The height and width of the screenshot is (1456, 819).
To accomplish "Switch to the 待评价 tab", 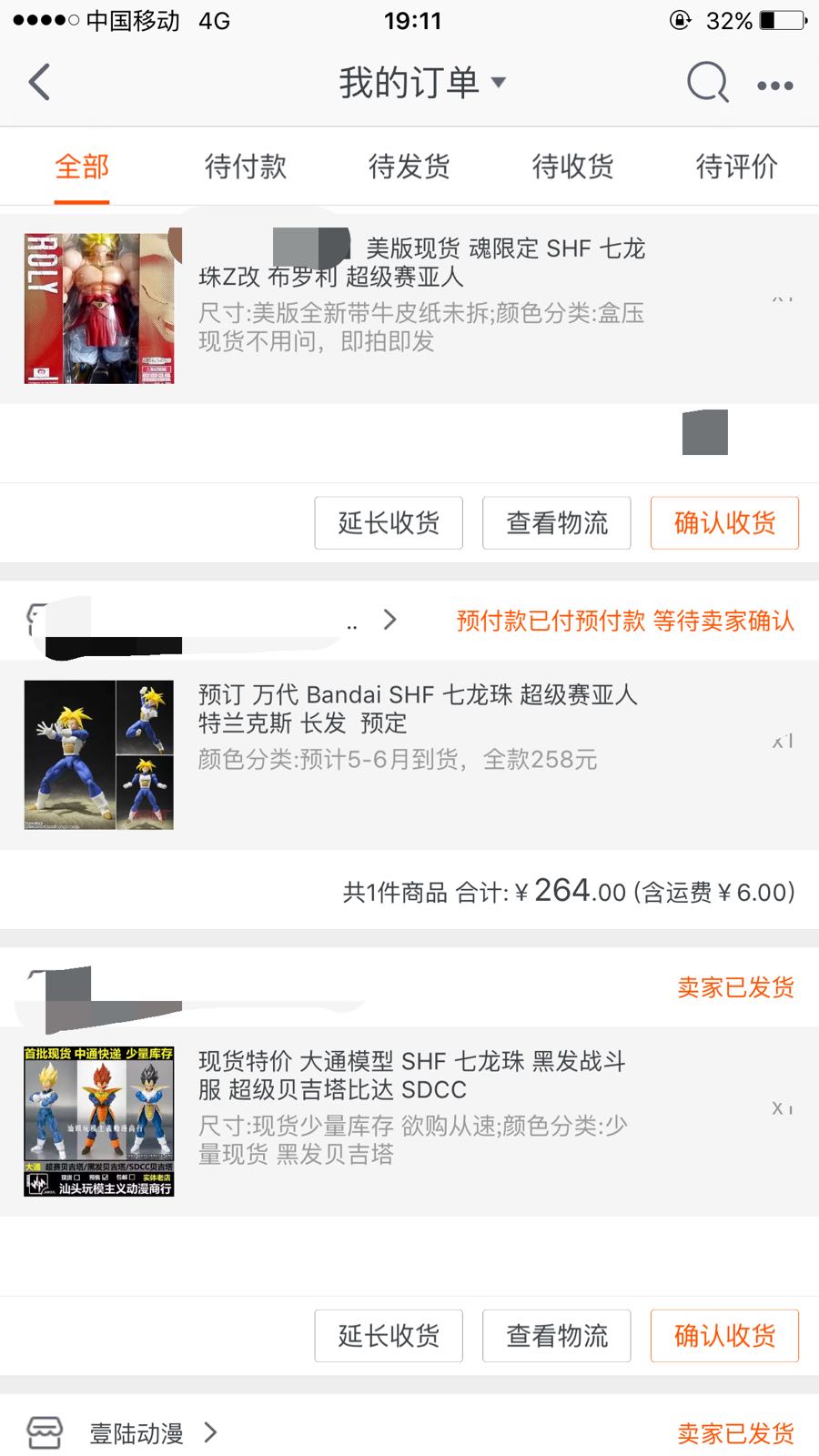I will pyautogui.click(x=736, y=167).
